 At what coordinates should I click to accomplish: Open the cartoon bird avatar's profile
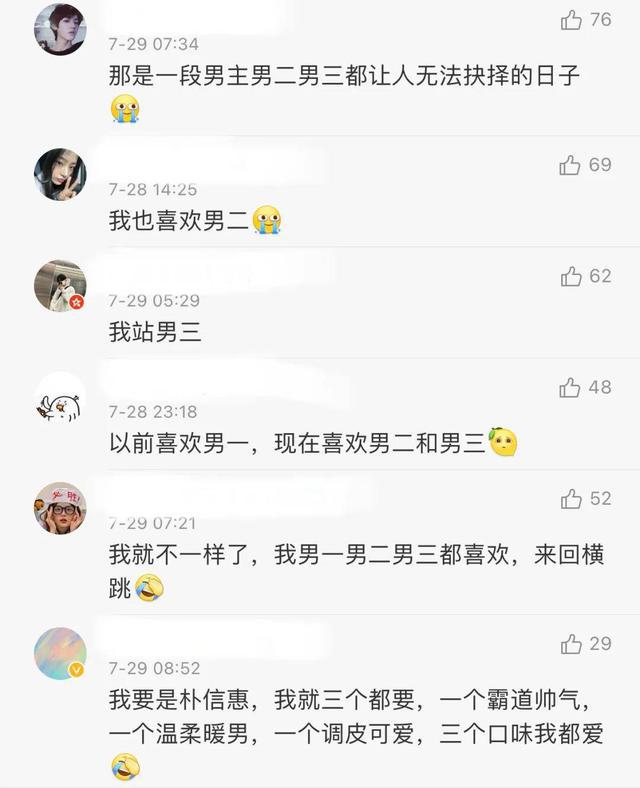point(60,398)
